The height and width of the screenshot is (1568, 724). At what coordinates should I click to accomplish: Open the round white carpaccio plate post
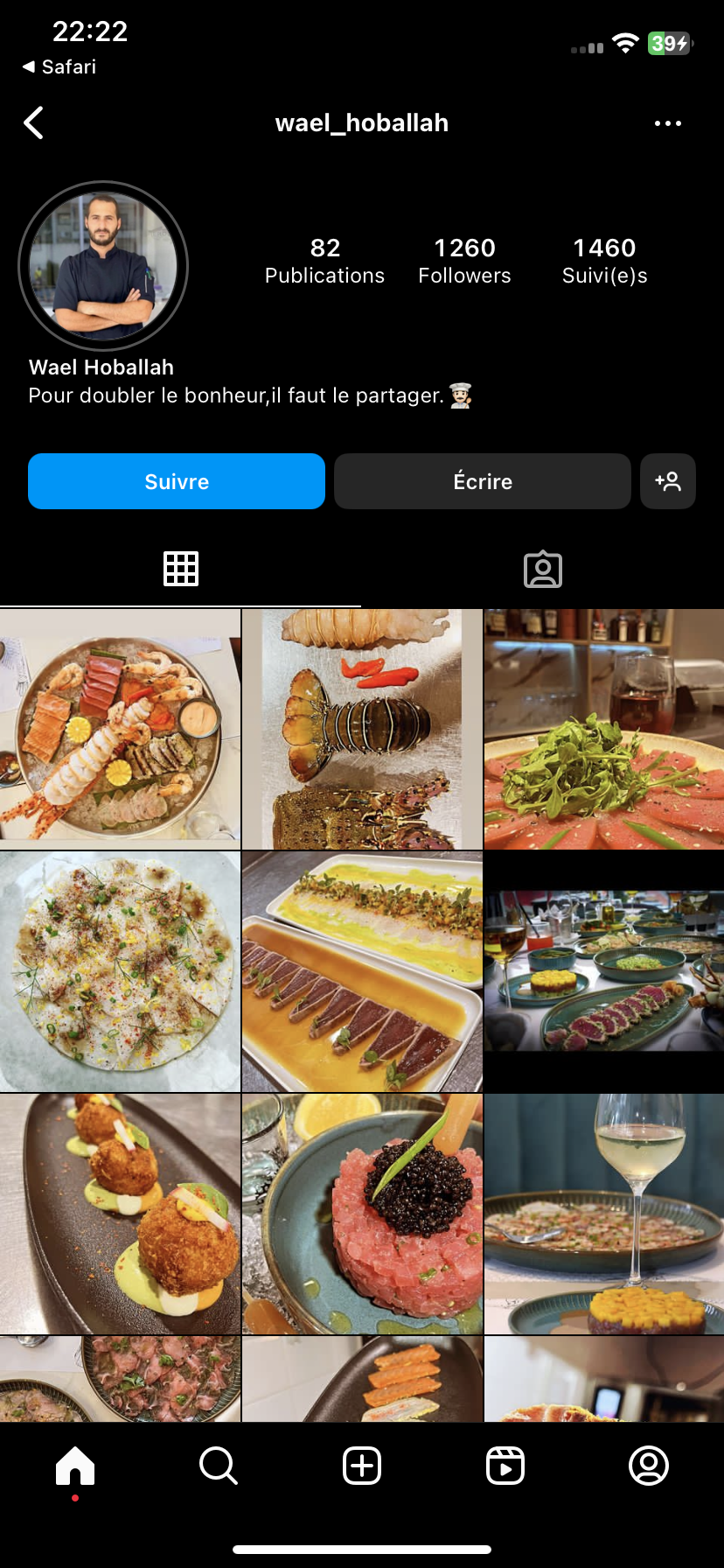coord(120,971)
